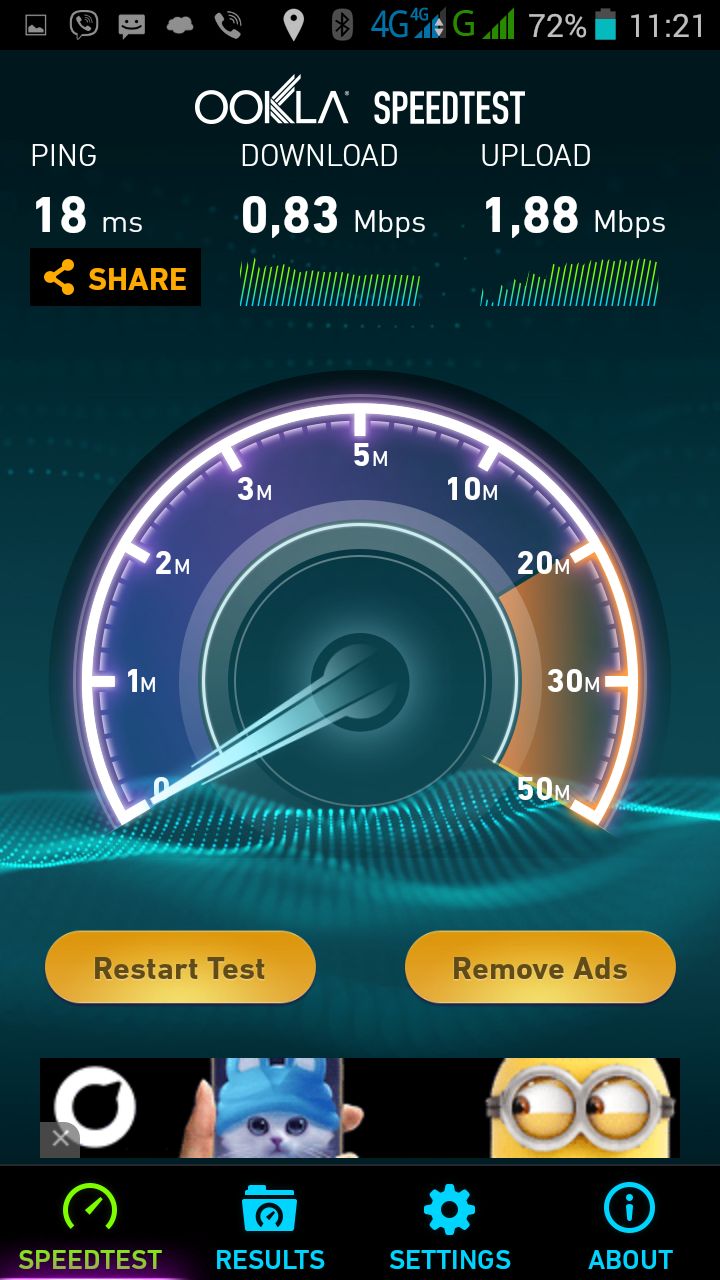Open the minion banner advertisement

pos(360,1108)
